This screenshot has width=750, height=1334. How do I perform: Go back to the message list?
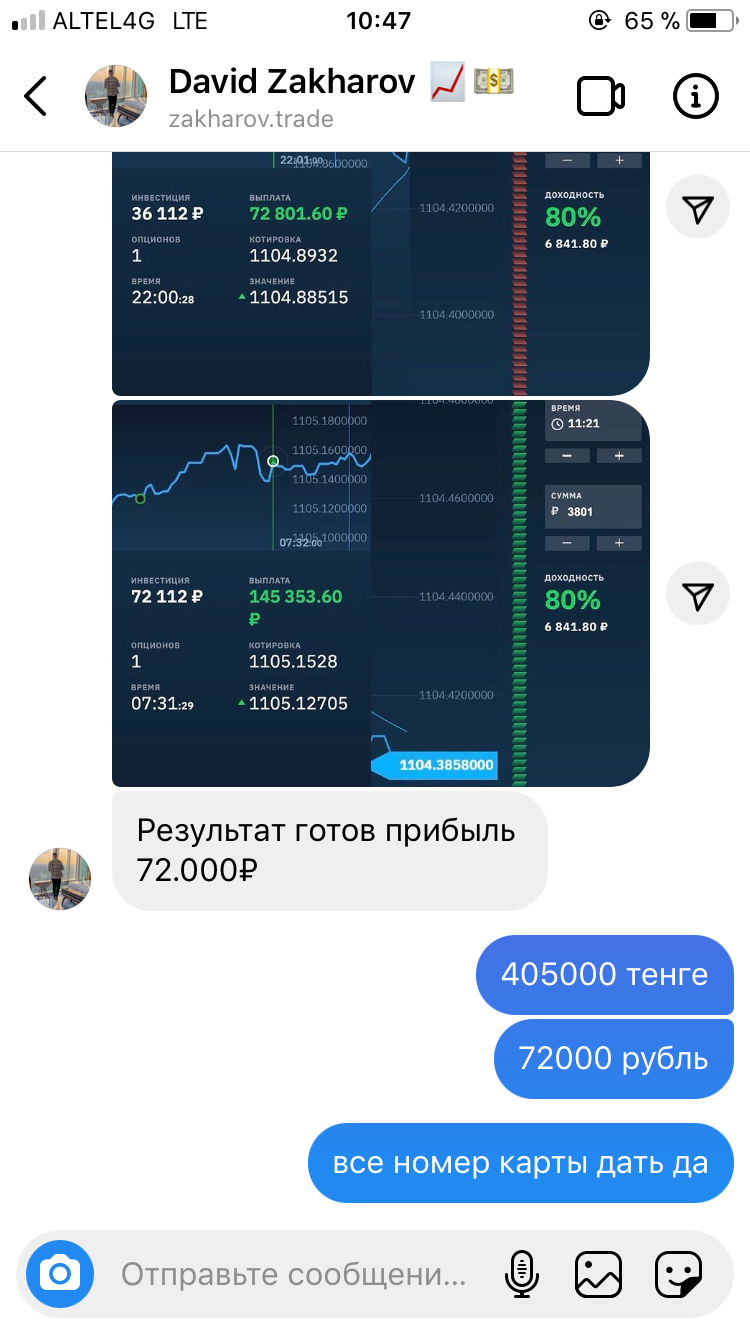(36, 96)
